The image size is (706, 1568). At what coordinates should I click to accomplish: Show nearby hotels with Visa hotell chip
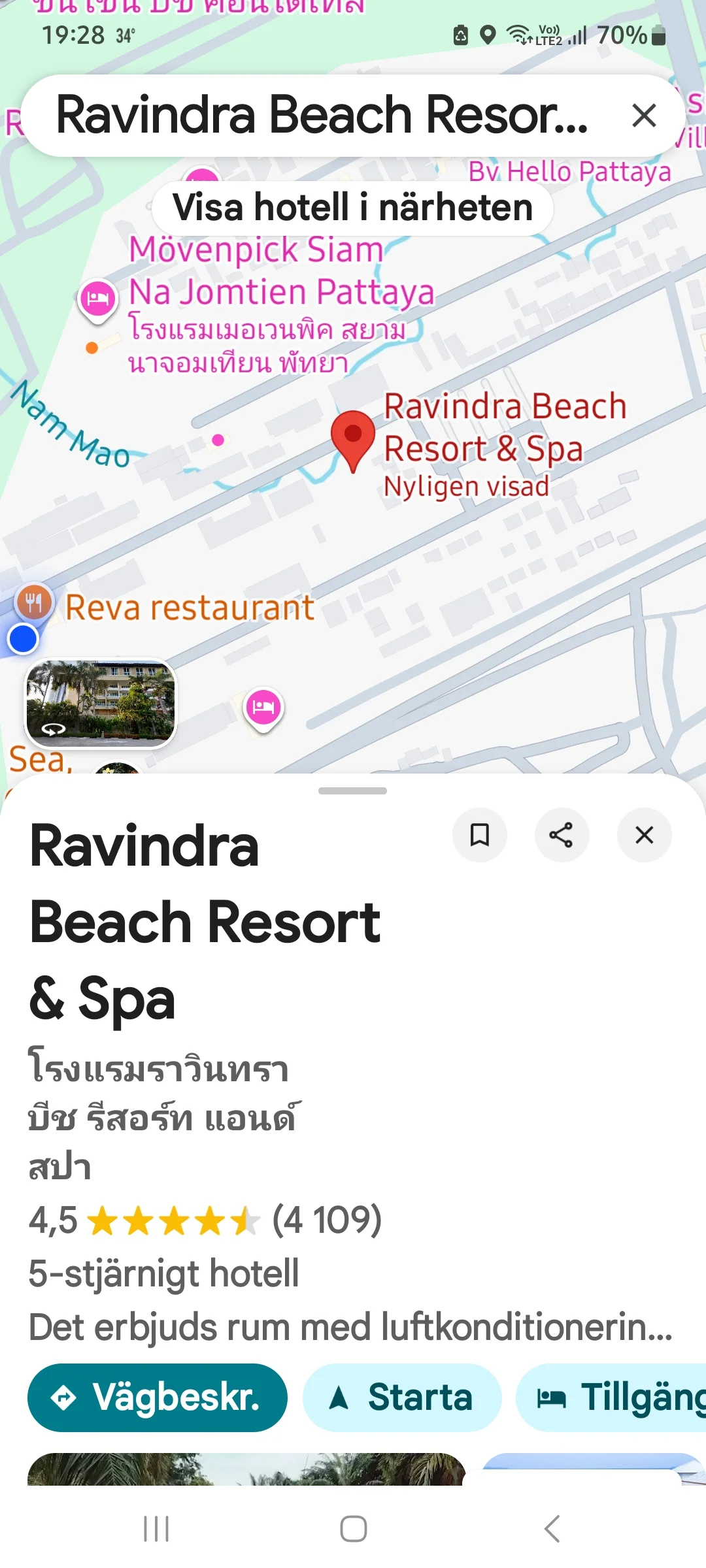353,208
